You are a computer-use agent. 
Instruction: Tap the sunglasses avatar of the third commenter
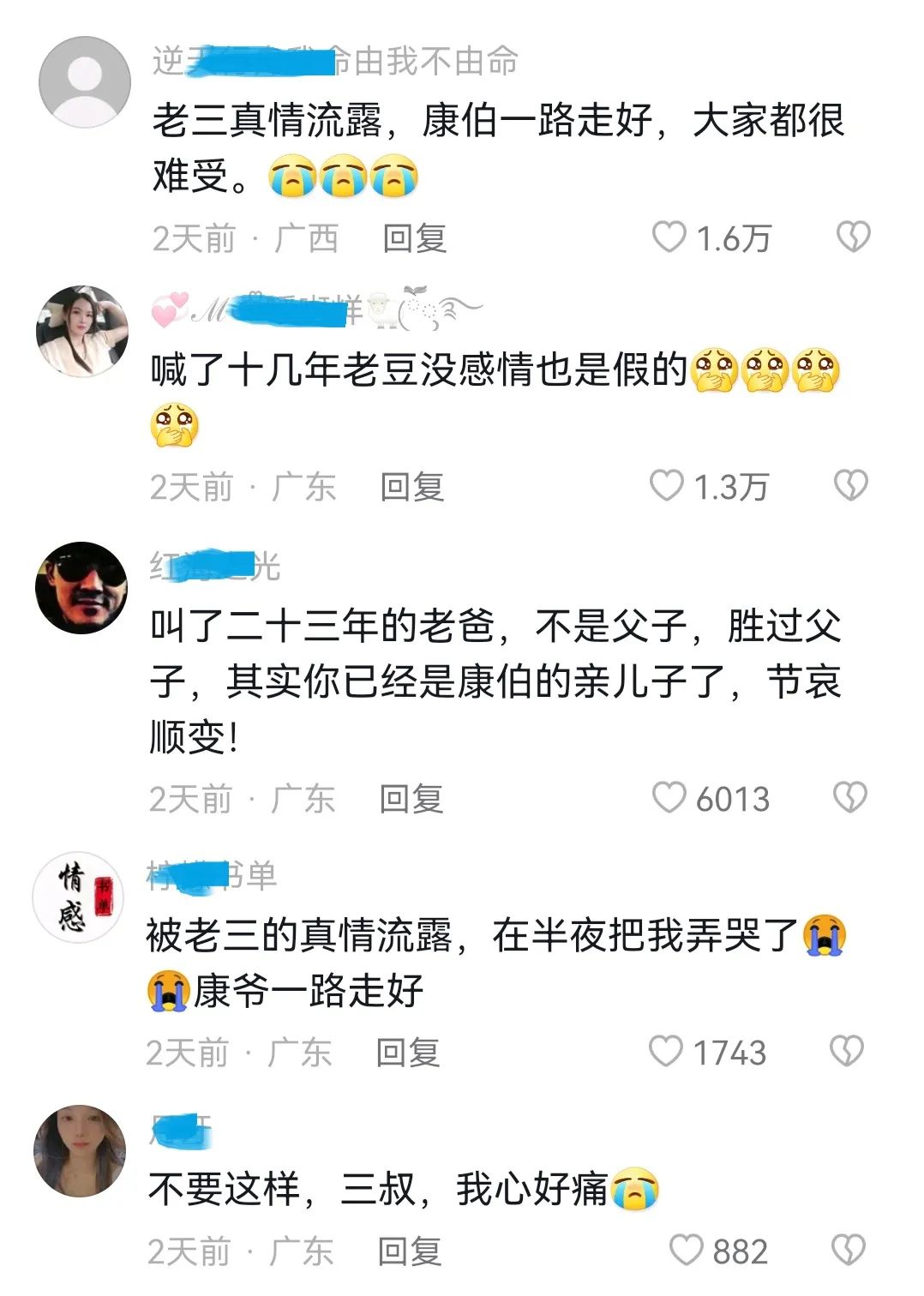click(81, 589)
